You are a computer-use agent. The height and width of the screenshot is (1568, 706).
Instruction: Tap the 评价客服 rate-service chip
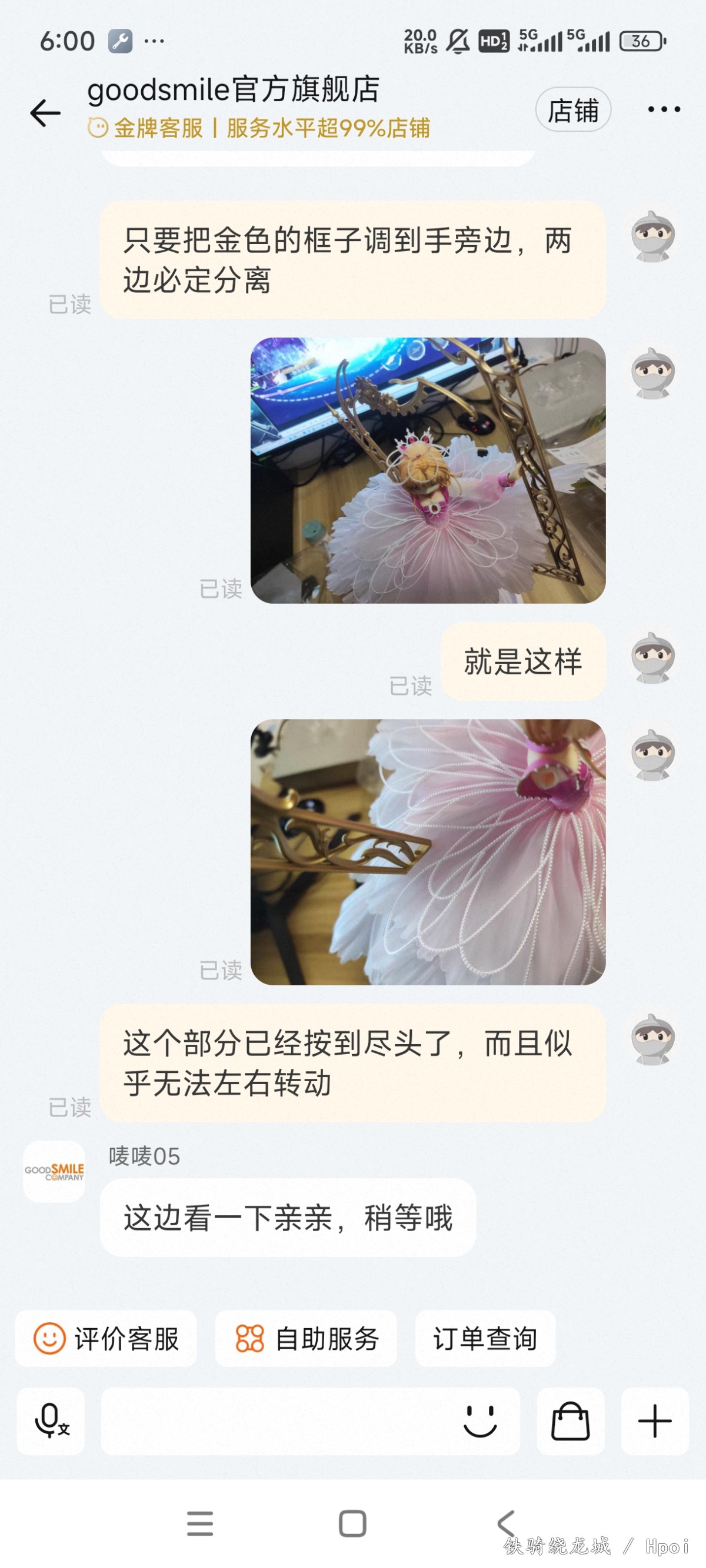point(106,1339)
